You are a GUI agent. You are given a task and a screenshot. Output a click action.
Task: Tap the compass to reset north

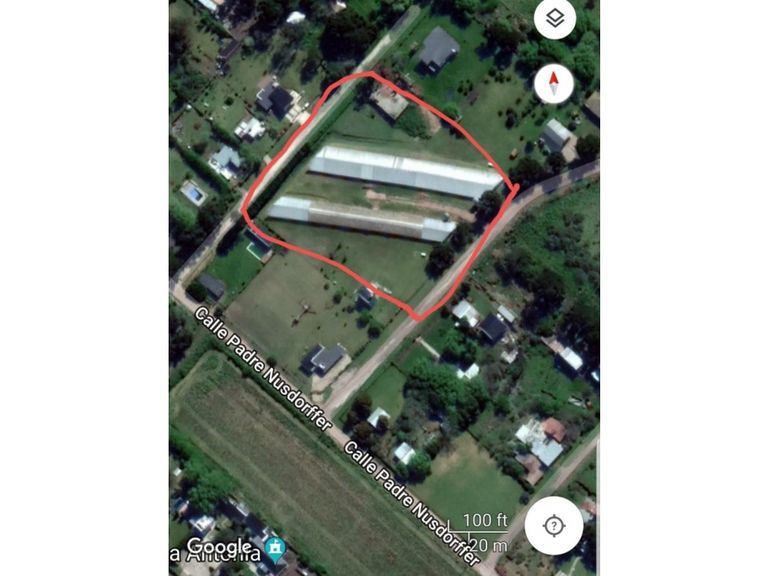[x=554, y=84]
